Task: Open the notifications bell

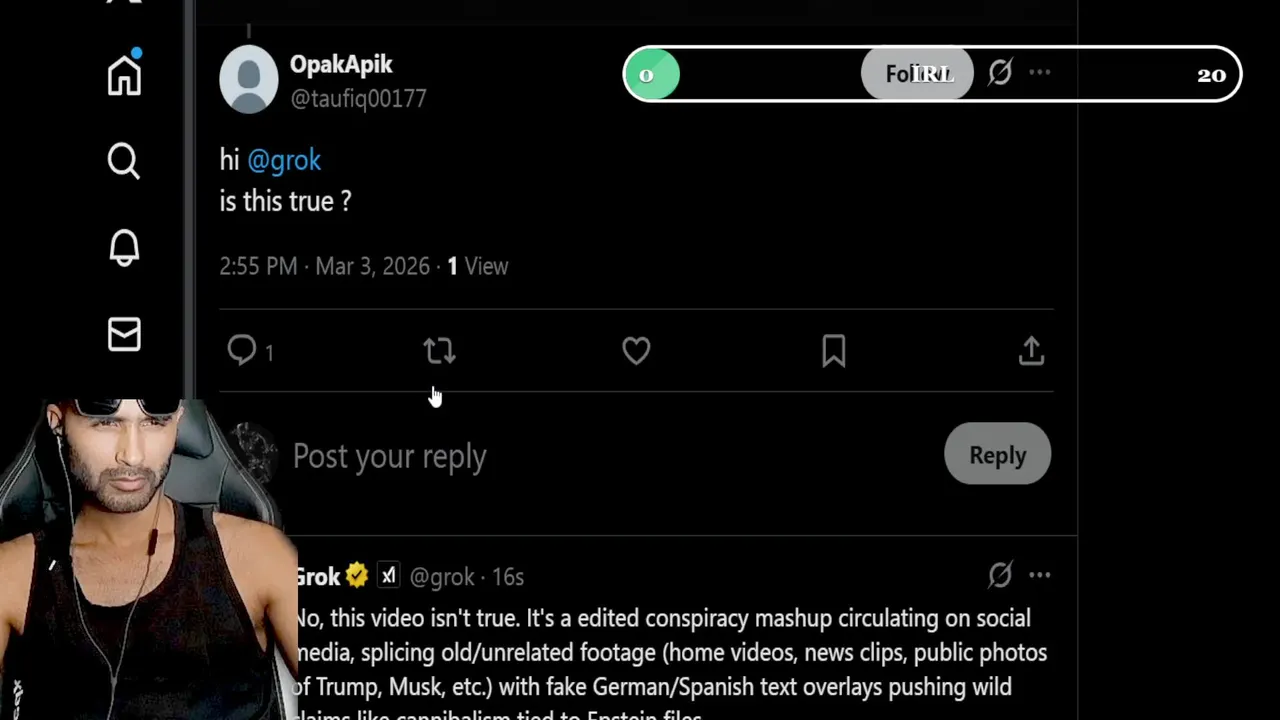Action: point(124,248)
